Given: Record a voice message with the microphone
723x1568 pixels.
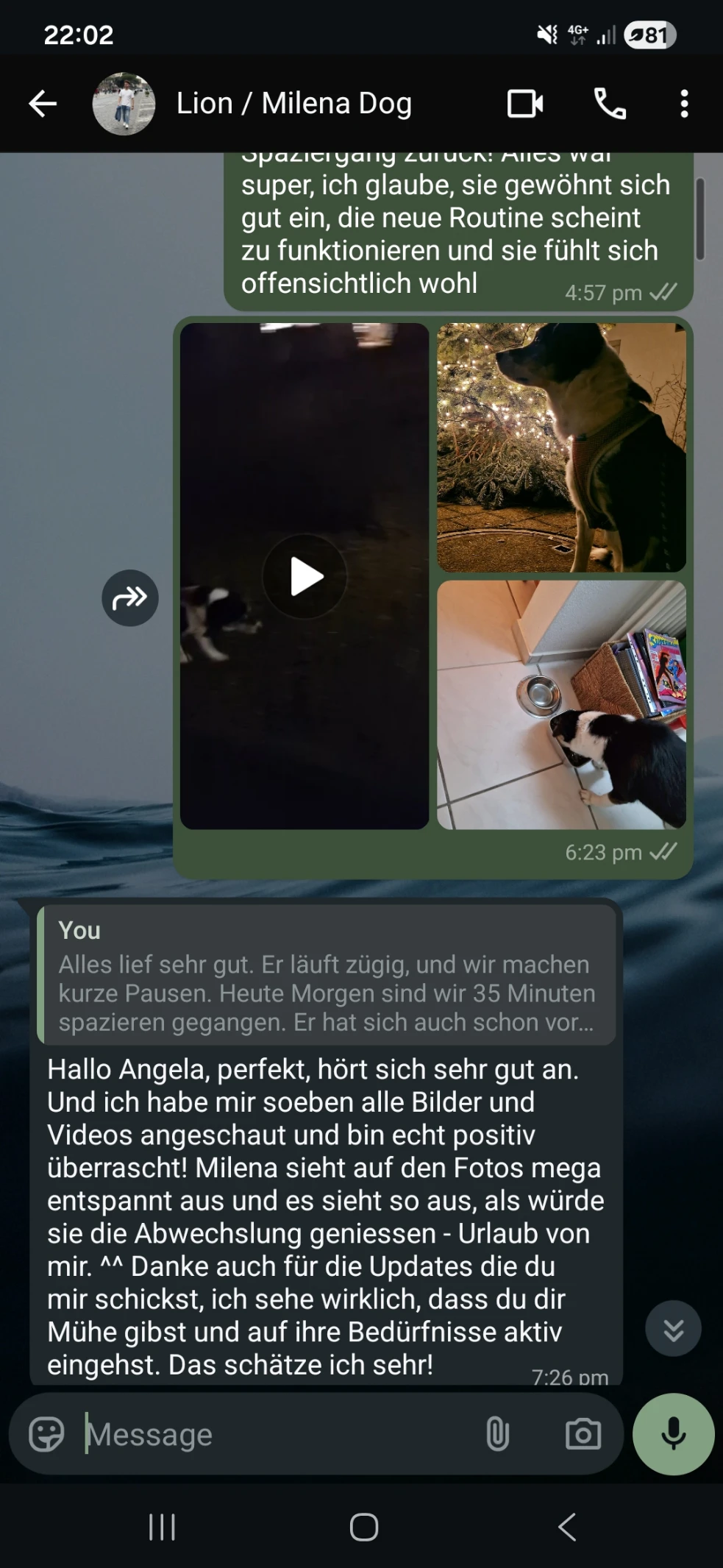Looking at the screenshot, I should (x=673, y=1434).
